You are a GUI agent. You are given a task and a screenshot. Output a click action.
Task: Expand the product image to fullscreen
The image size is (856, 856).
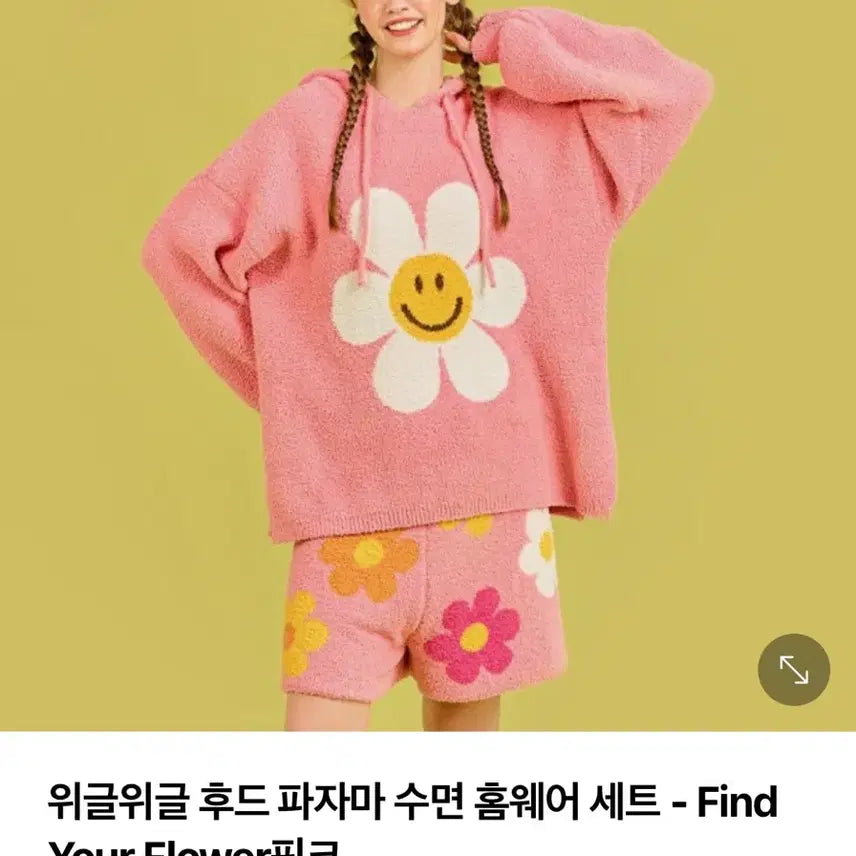point(793,670)
